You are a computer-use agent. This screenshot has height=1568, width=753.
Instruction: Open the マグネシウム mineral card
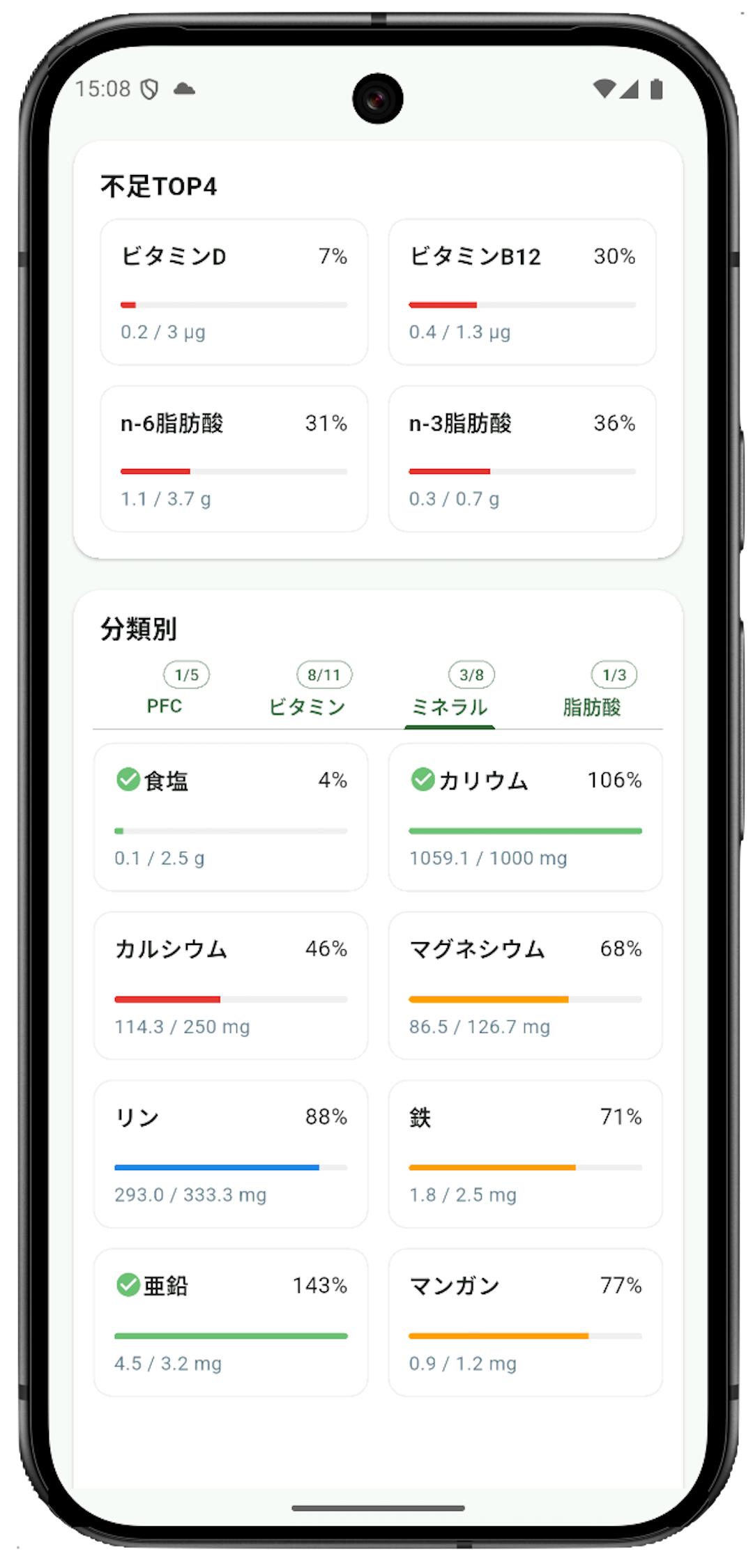pyautogui.click(x=525, y=985)
